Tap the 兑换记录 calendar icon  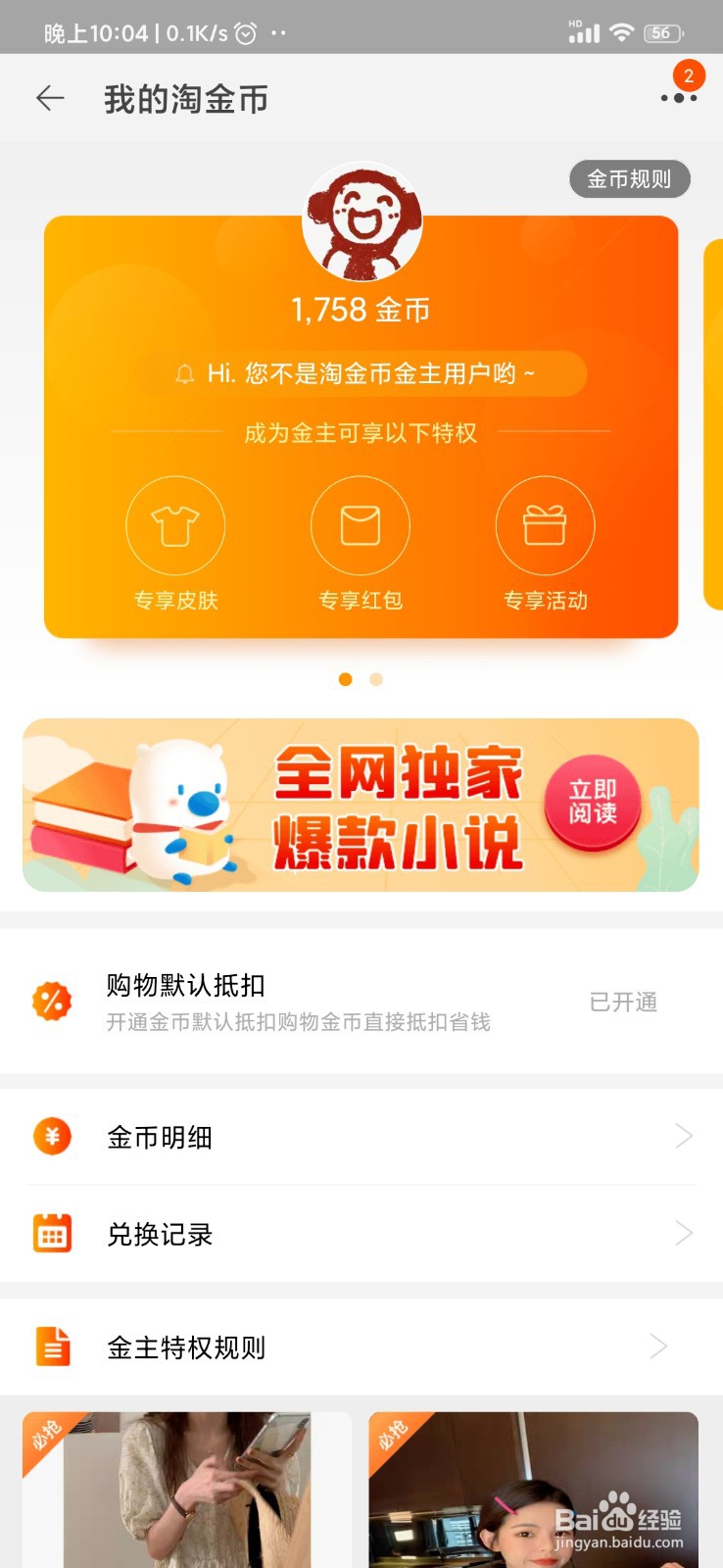tap(53, 1233)
